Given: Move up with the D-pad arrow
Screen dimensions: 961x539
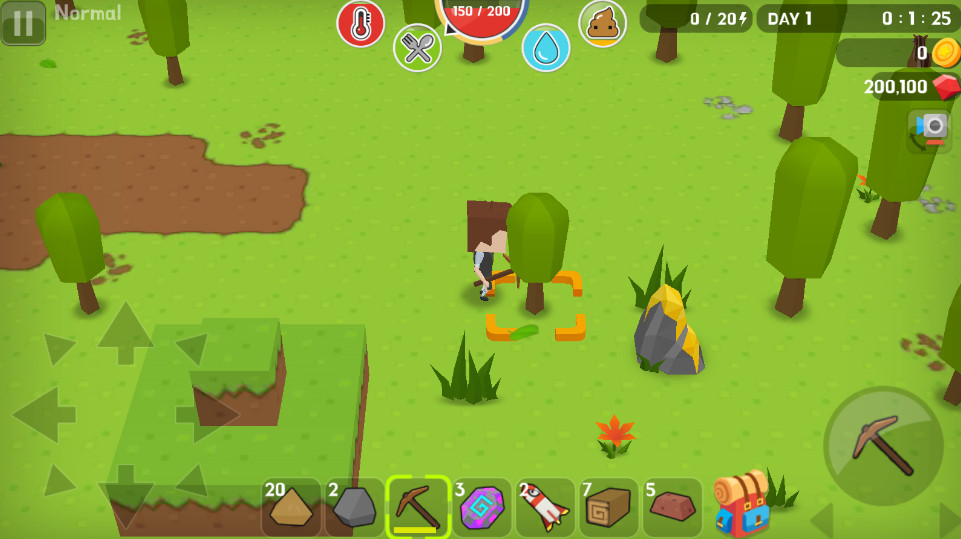Looking at the screenshot, I should (125, 331).
